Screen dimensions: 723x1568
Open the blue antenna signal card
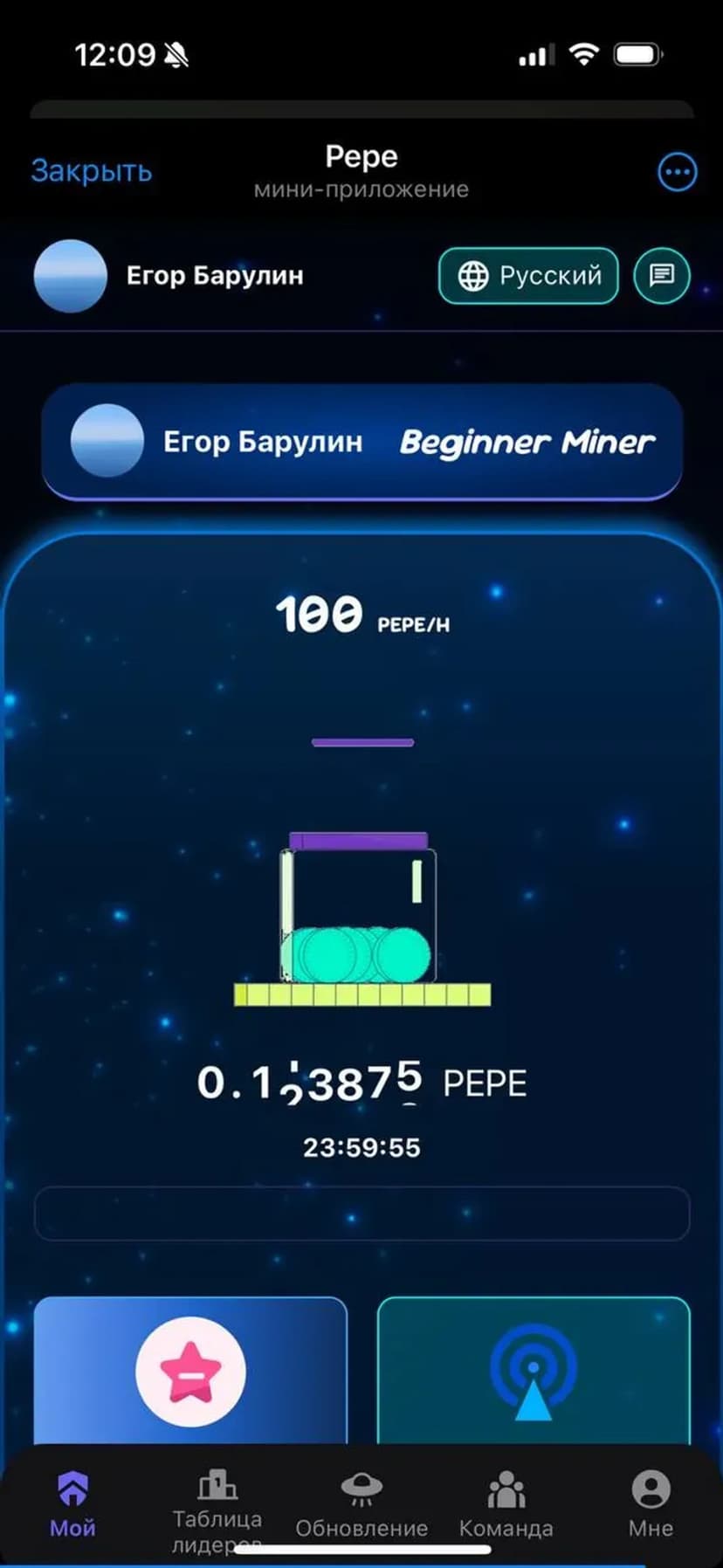tap(534, 1372)
